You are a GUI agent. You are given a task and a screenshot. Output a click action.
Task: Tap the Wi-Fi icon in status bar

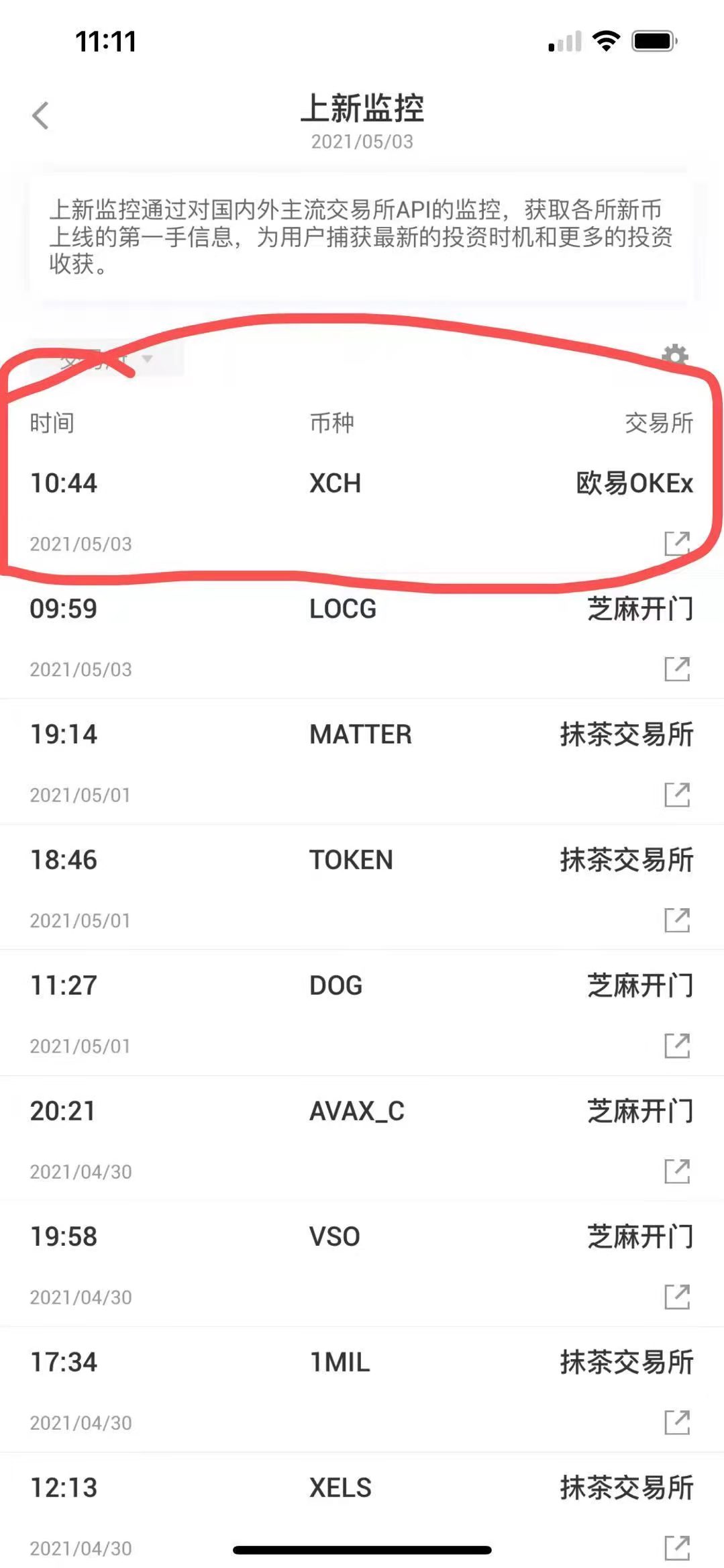606,42
